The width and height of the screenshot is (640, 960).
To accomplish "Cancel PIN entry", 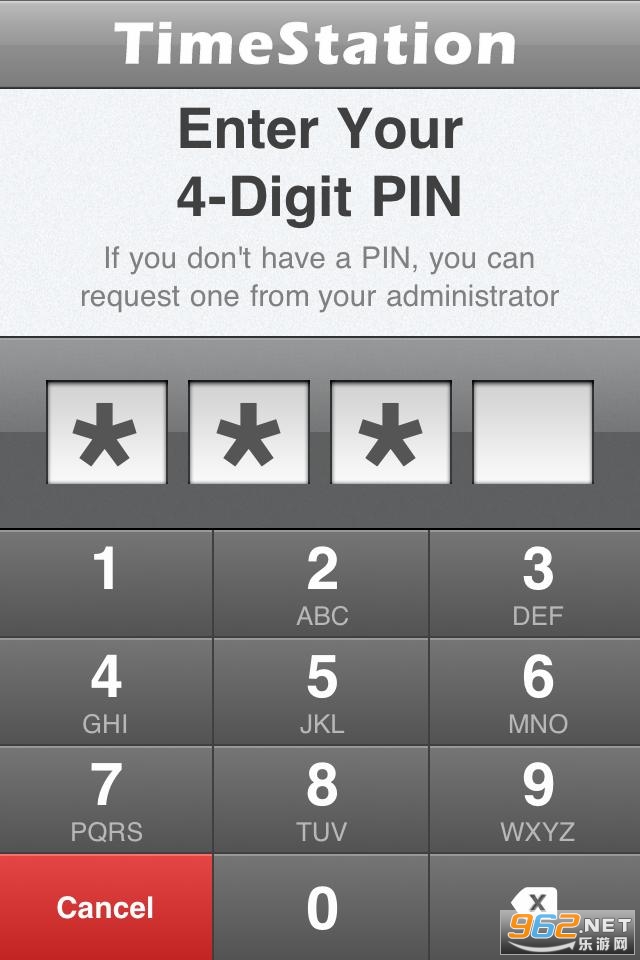I will click(106, 907).
